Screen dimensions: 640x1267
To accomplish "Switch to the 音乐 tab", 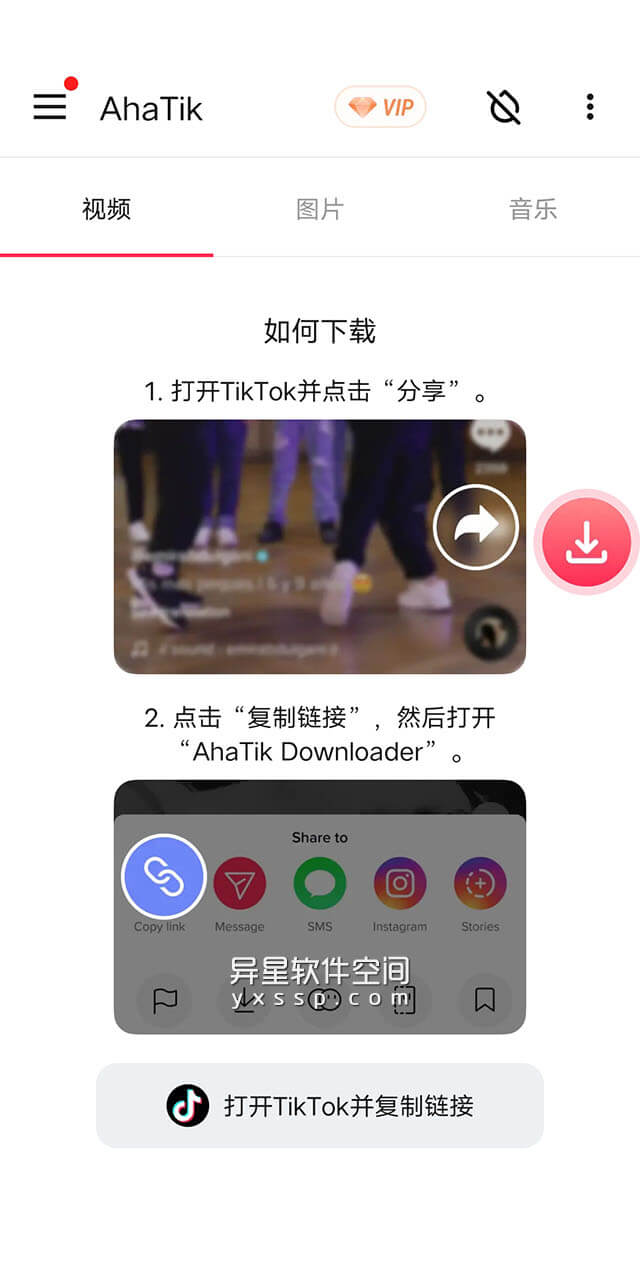I will [533, 209].
